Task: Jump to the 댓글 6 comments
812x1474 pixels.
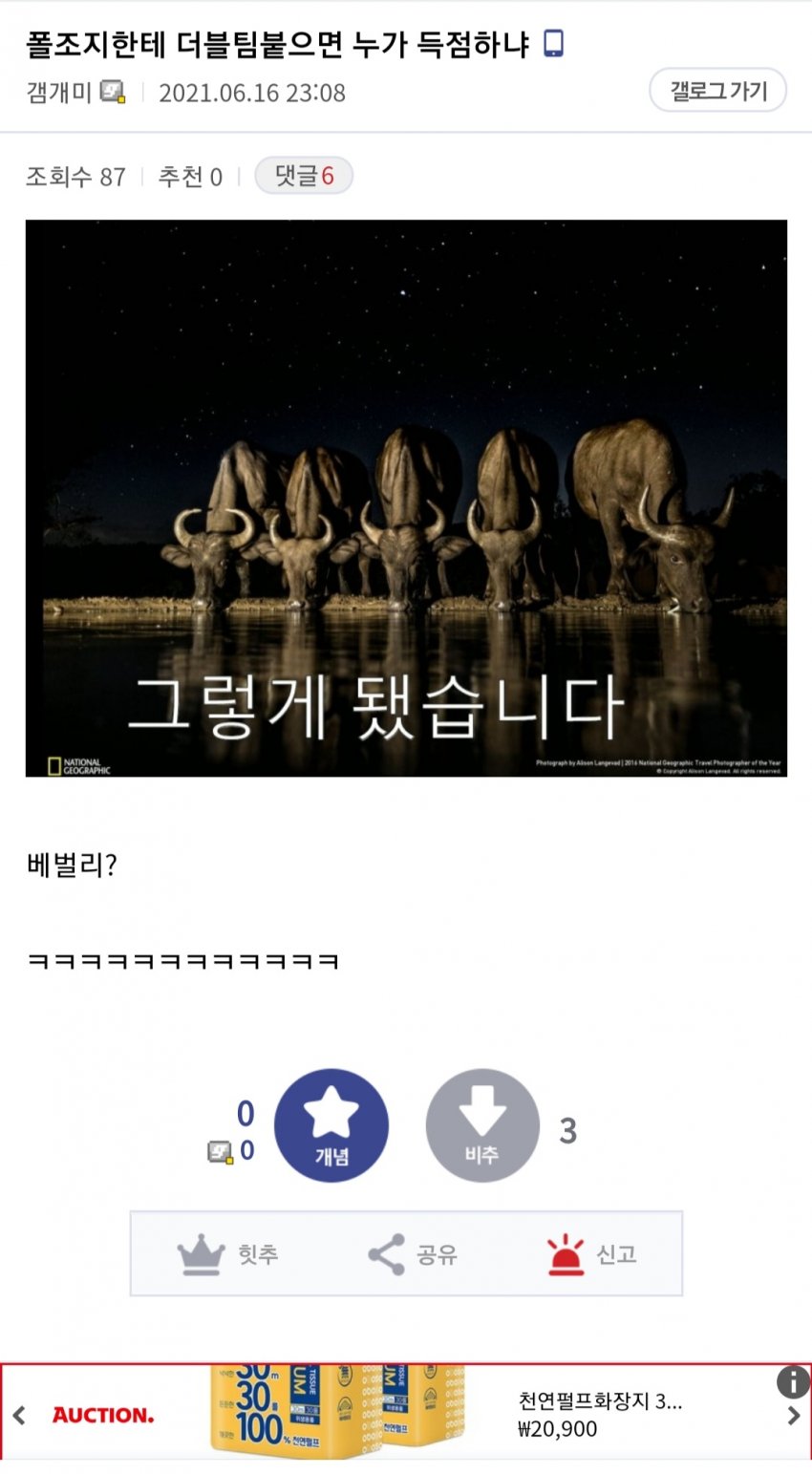Action: (304, 176)
